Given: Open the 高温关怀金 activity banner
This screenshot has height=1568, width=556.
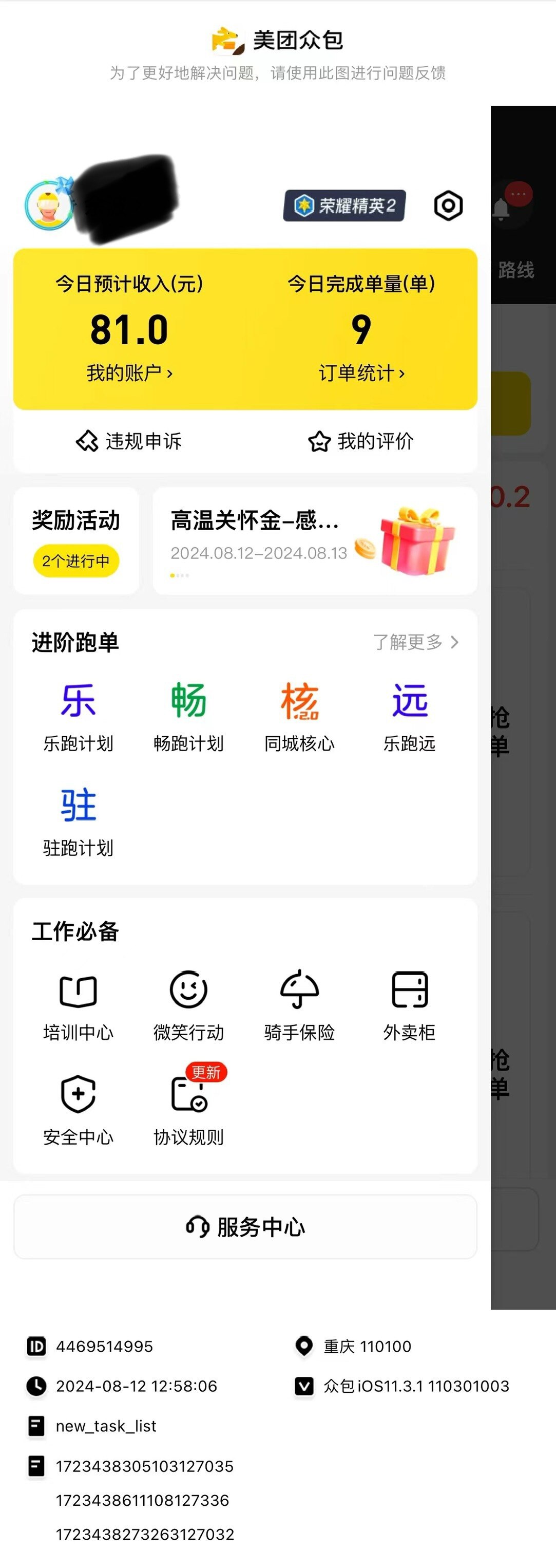Looking at the screenshot, I should pyautogui.click(x=315, y=540).
